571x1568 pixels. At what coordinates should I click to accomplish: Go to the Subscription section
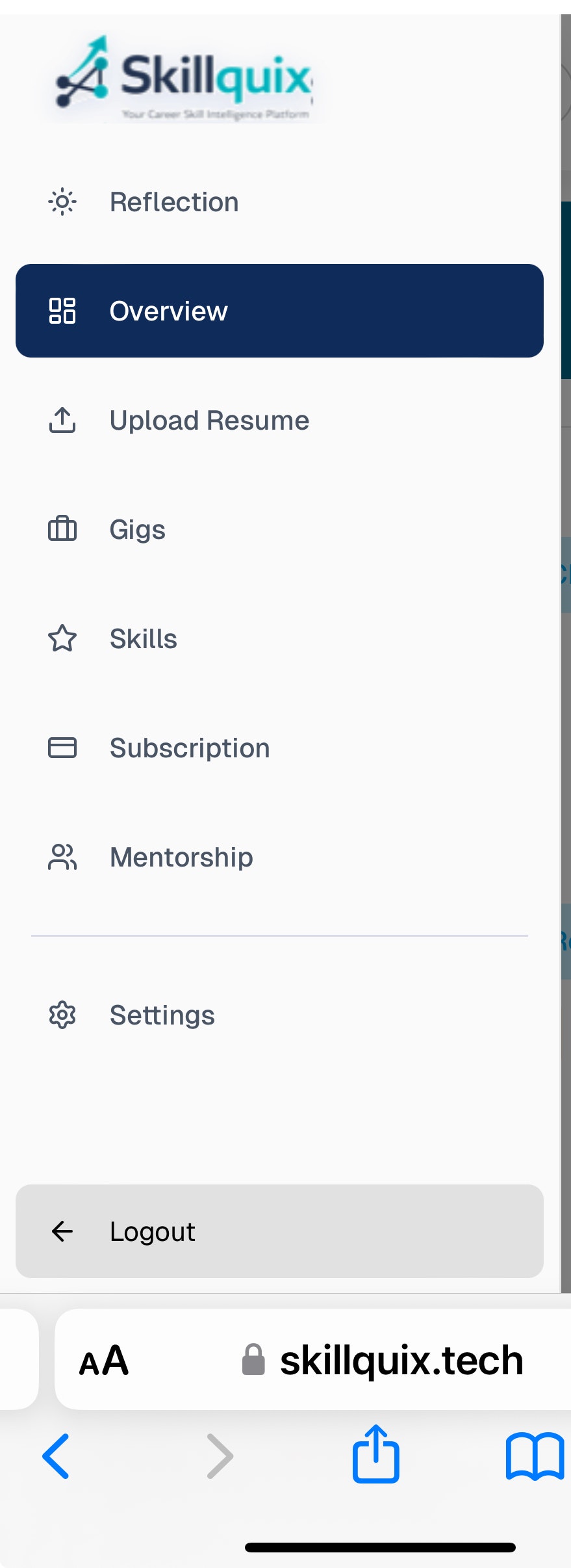(x=189, y=748)
